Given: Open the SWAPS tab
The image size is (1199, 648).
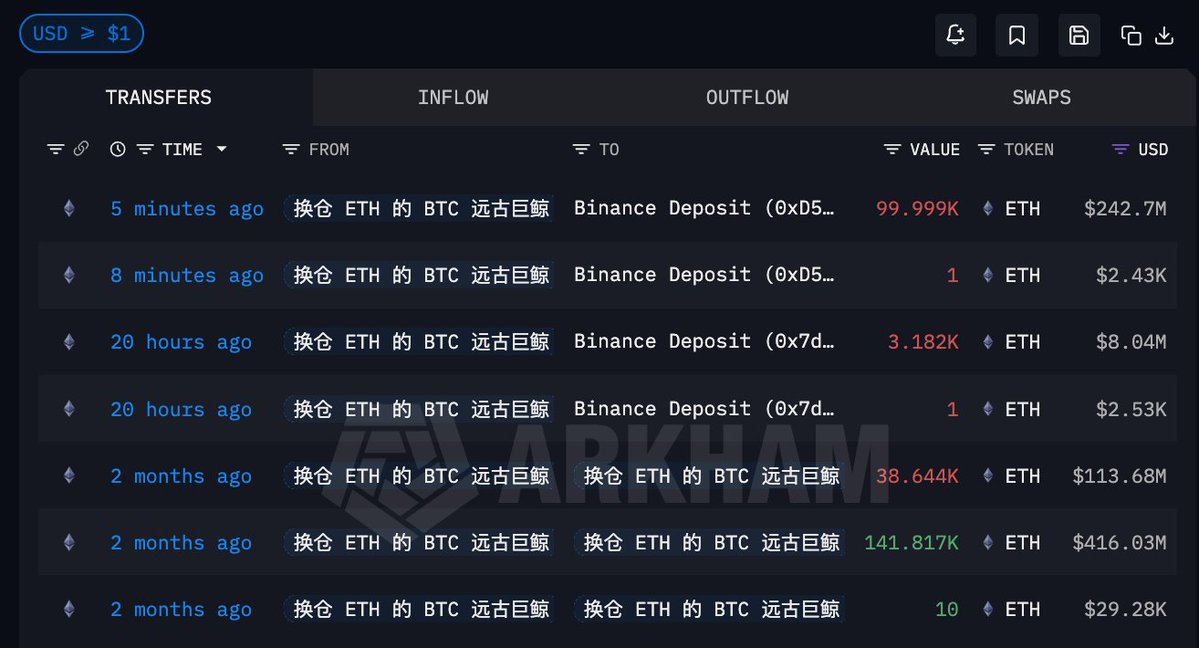Looking at the screenshot, I should tap(1041, 97).
